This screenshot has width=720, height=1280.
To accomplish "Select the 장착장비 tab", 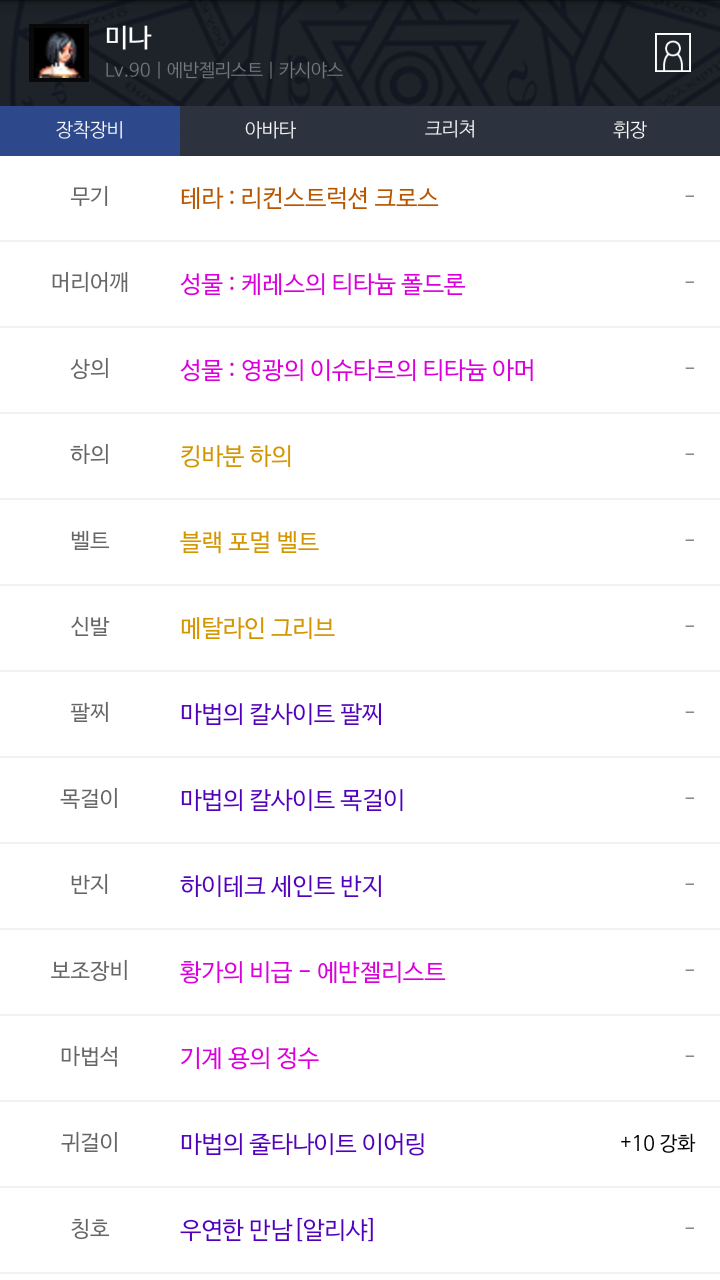I will pos(90,130).
